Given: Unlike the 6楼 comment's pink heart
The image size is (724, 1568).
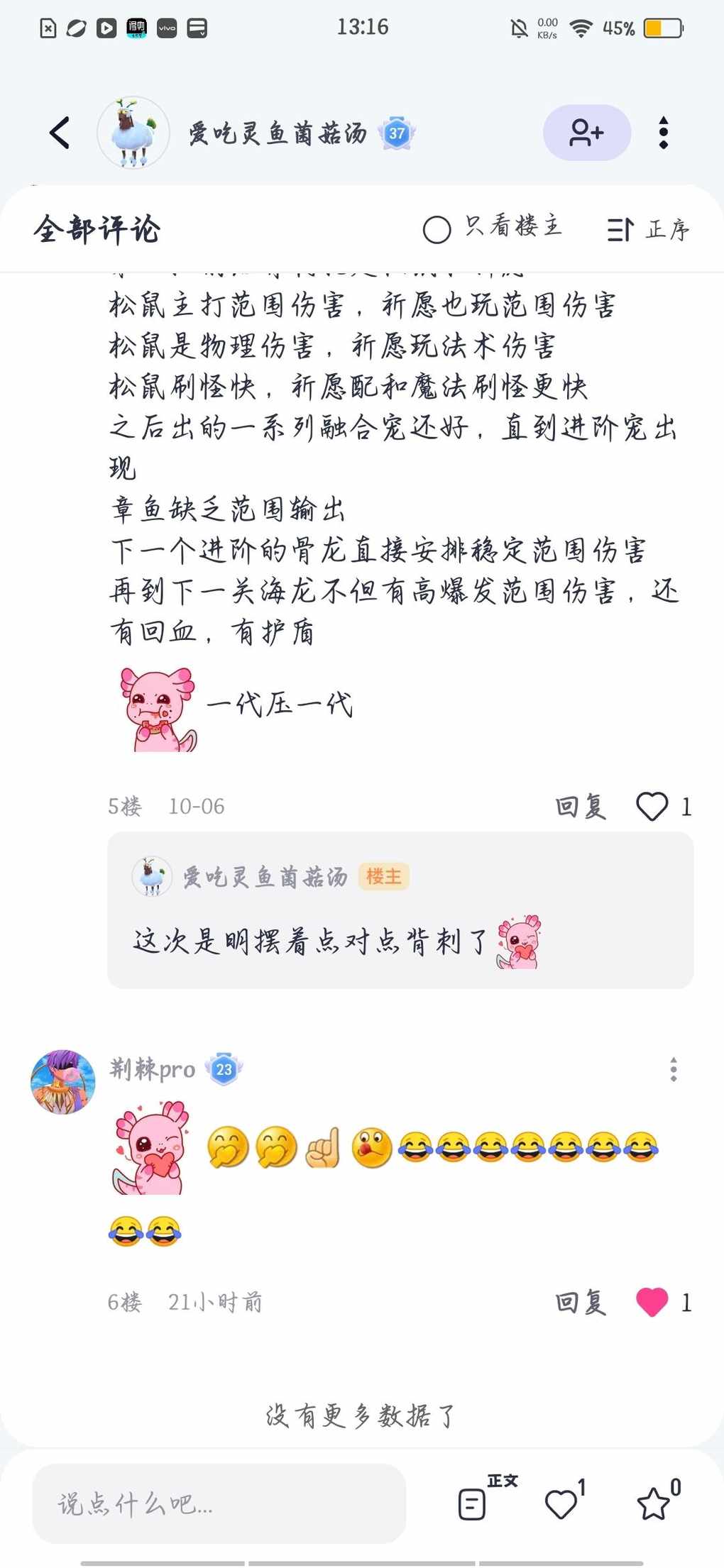Looking at the screenshot, I should click(652, 1303).
